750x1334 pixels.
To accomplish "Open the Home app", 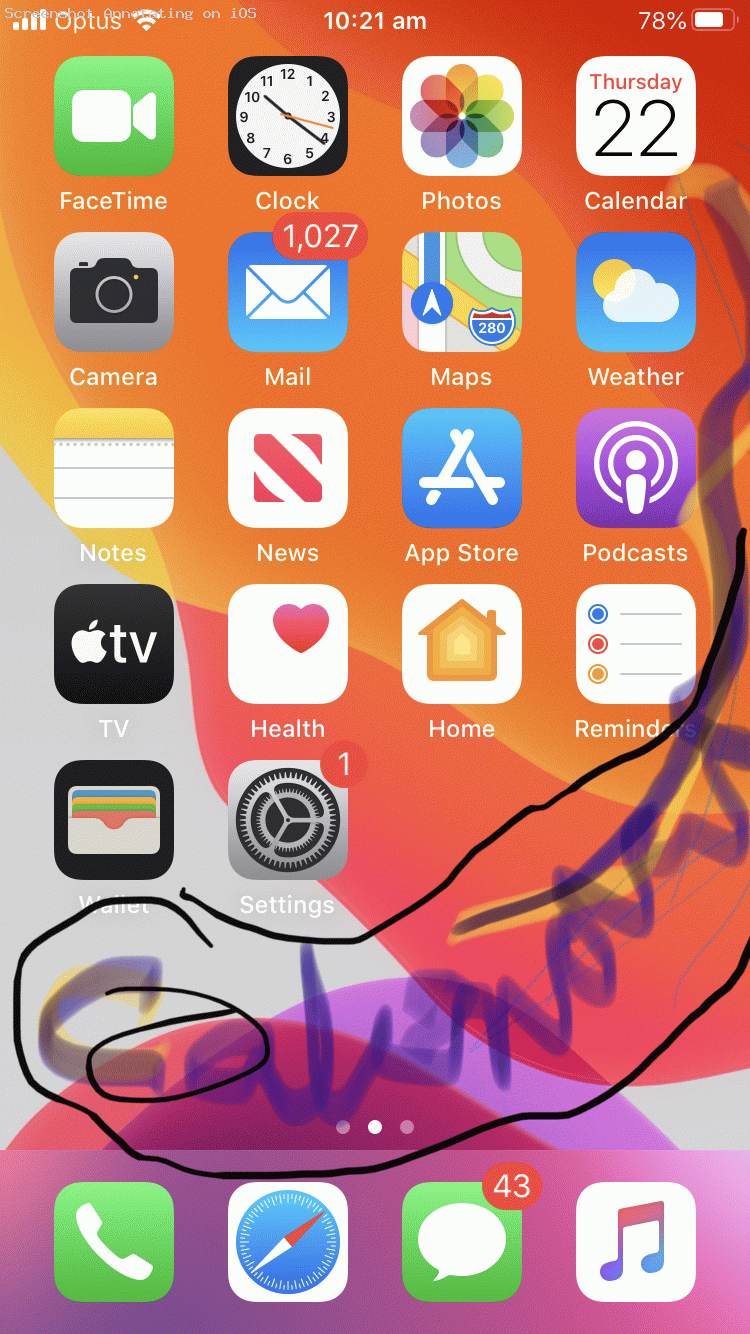I will coord(462,644).
